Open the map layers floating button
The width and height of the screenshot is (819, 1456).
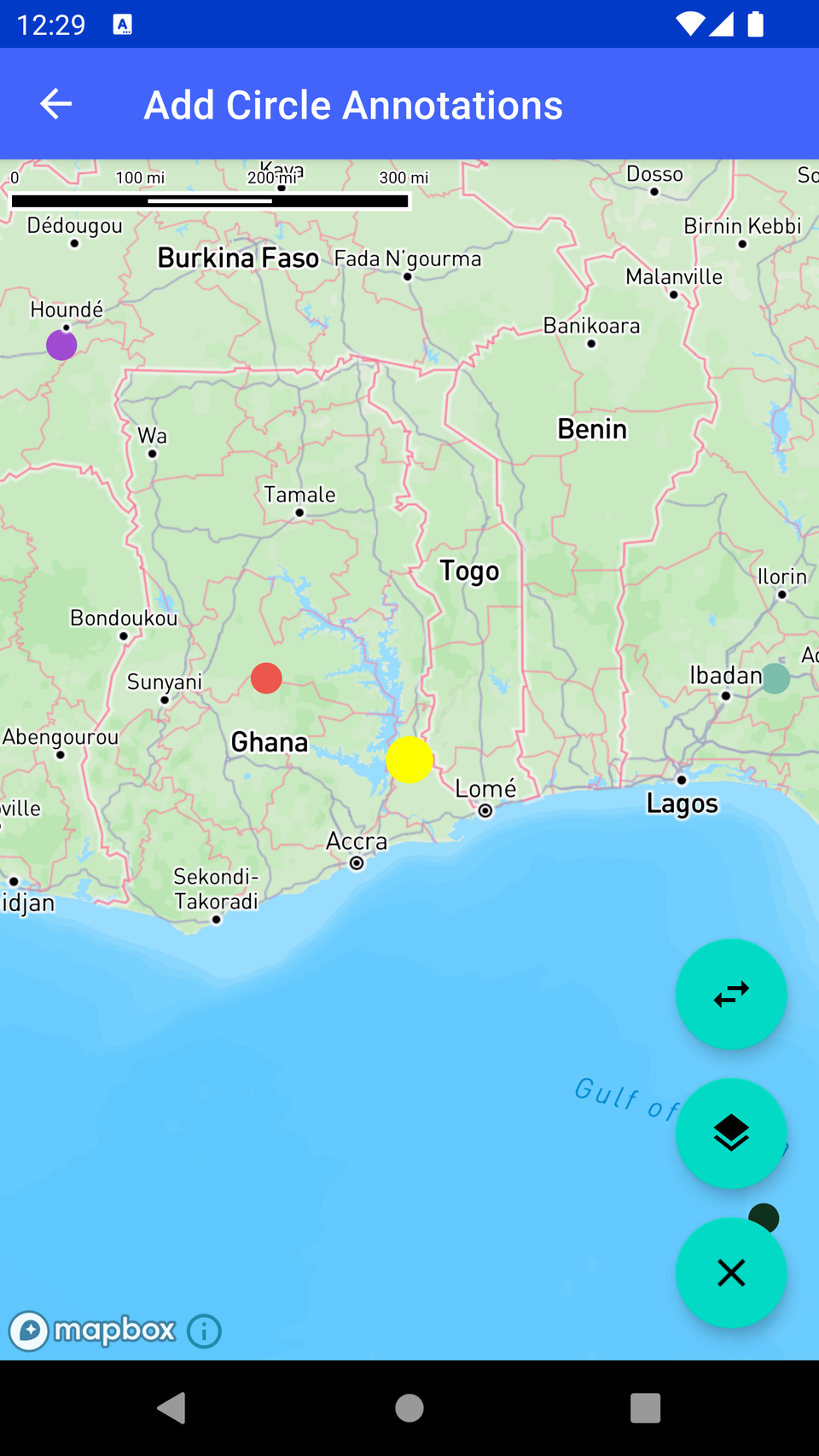click(x=731, y=1134)
